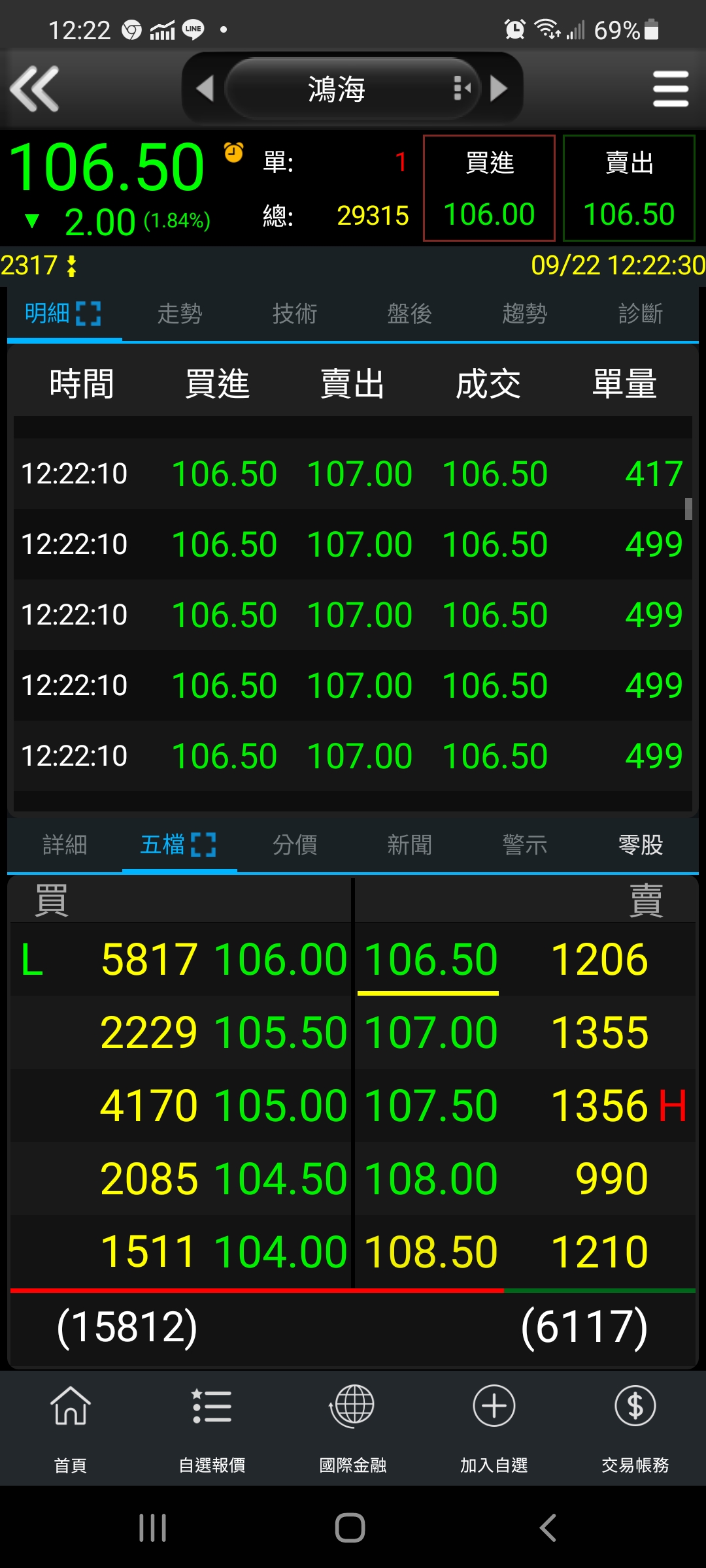Switch to the next stock

pyautogui.click(x=499, y=89)
